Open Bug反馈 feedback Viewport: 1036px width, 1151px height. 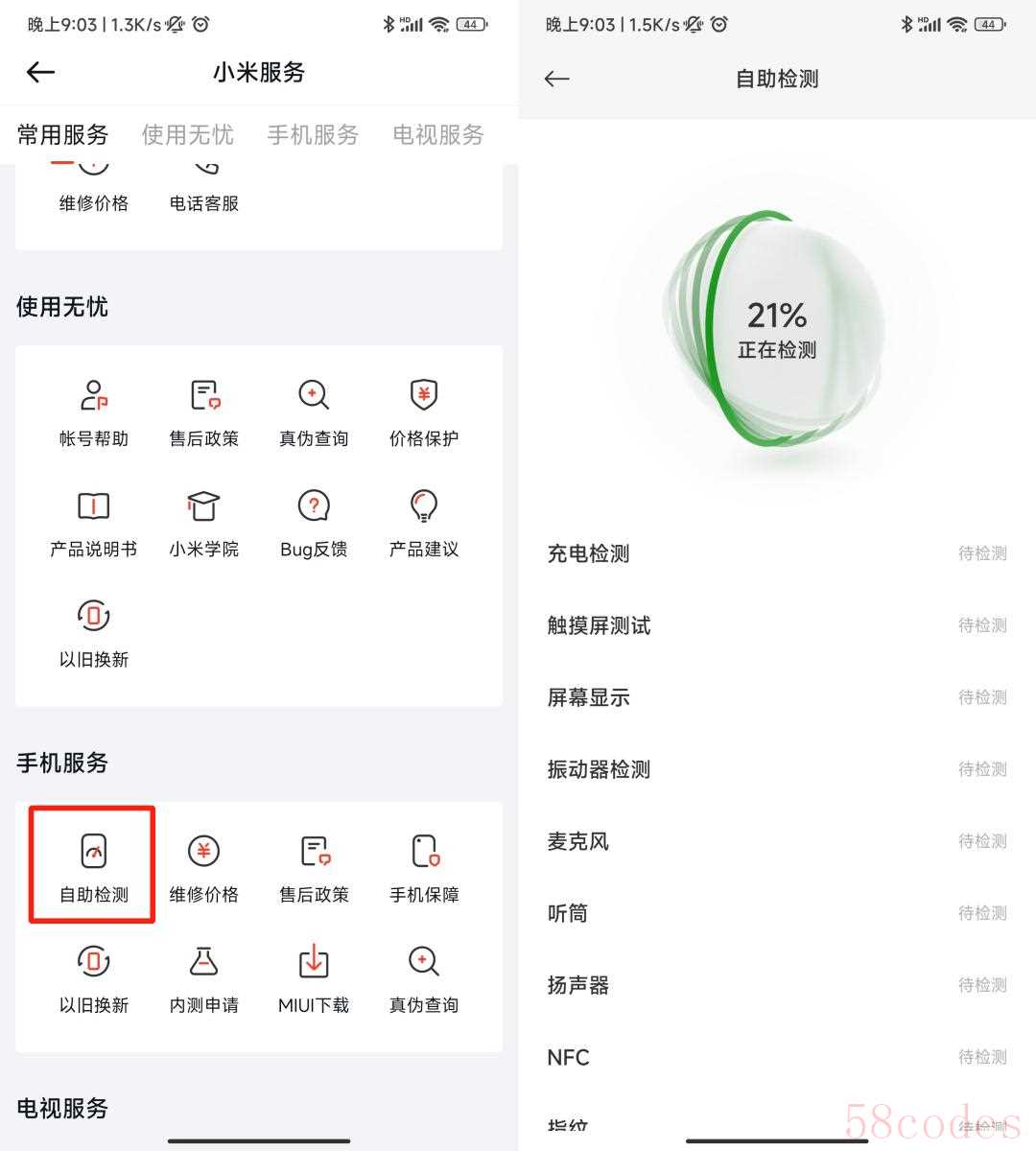(314, 524)
